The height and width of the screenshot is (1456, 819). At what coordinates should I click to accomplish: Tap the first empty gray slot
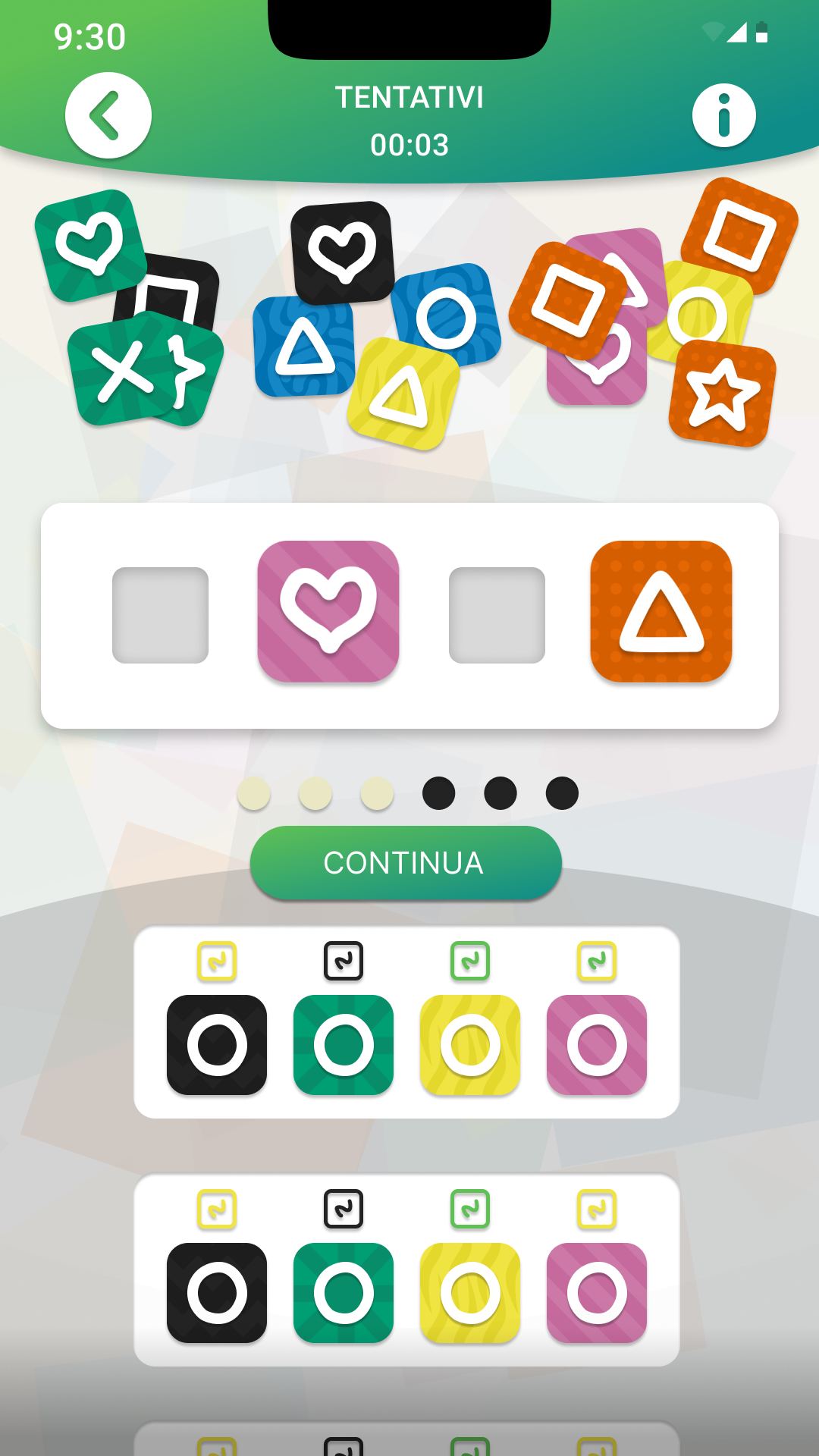click(160, 615)
